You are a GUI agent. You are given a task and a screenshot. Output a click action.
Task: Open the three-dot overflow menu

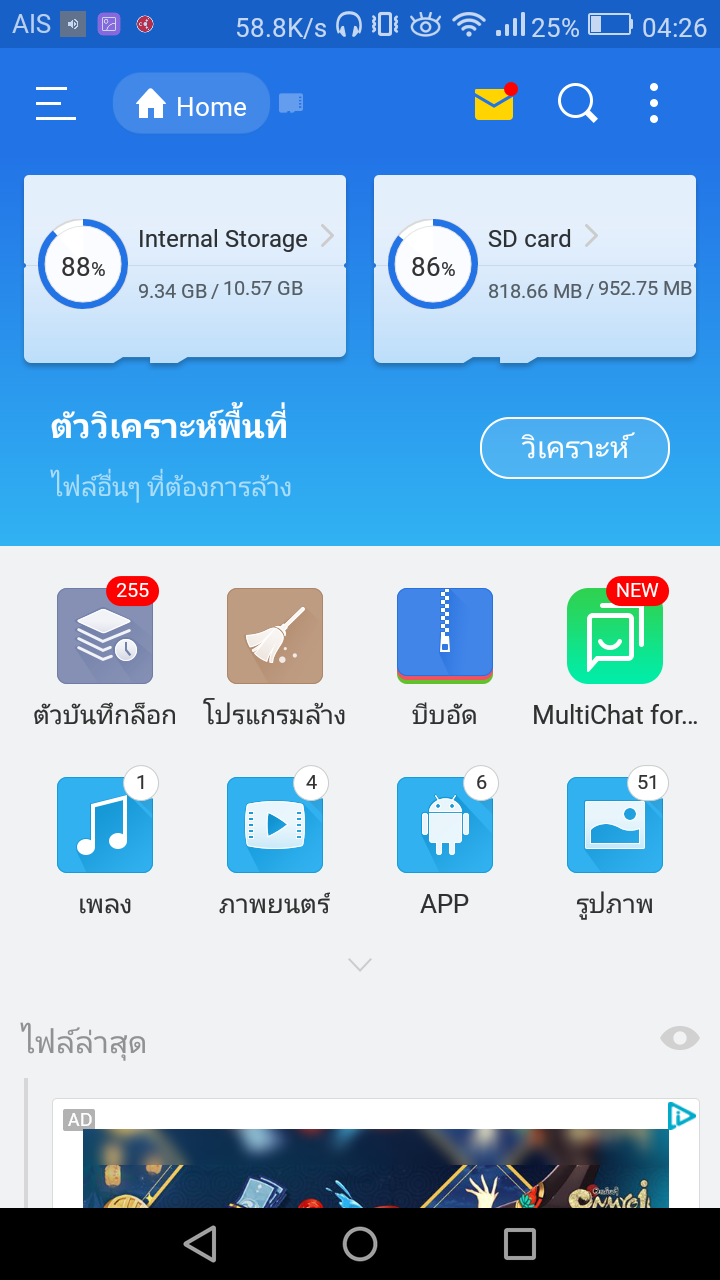pyautogui.click(x=653, y=103)
